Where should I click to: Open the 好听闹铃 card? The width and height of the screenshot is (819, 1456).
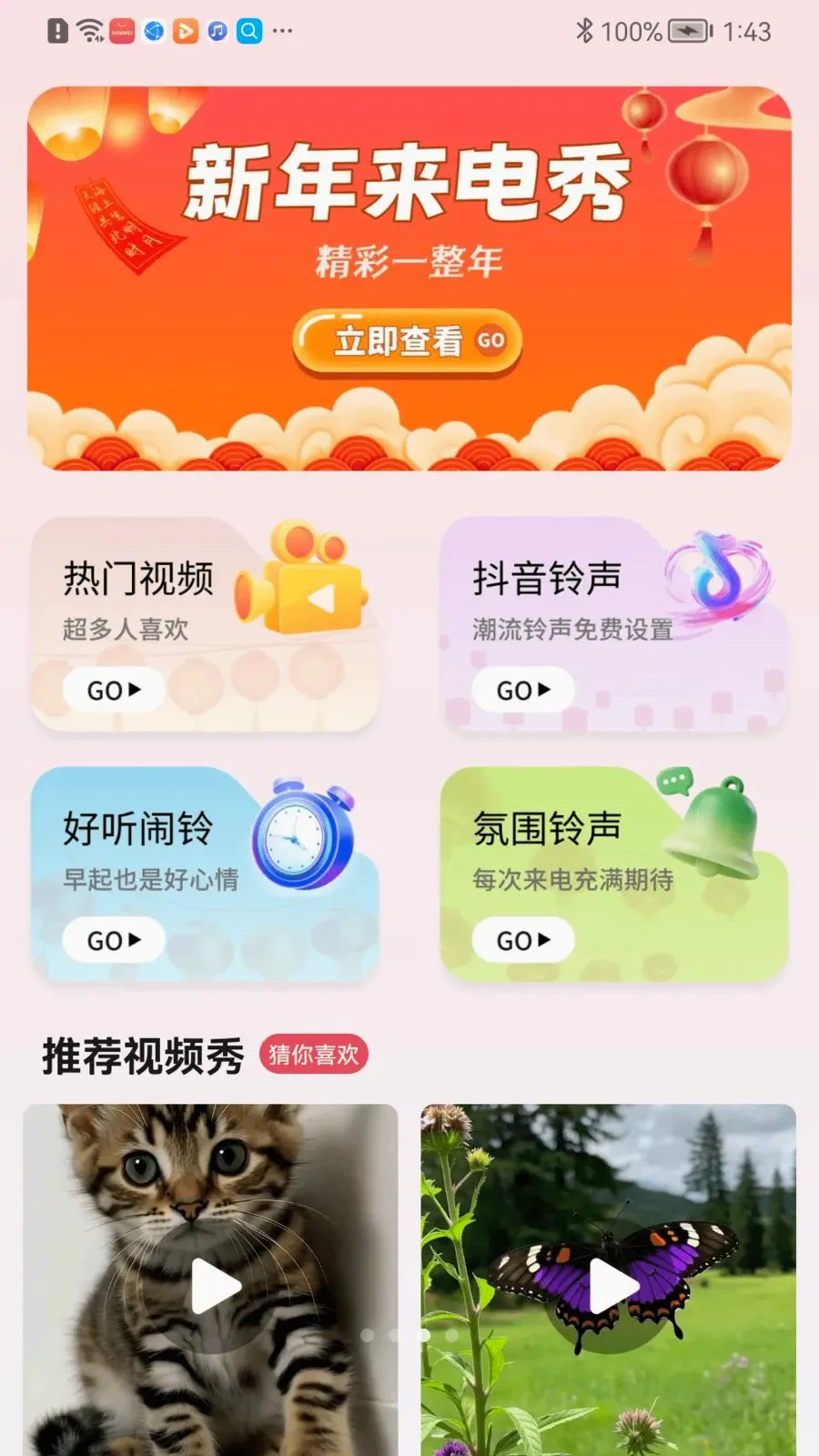point(205,875)
